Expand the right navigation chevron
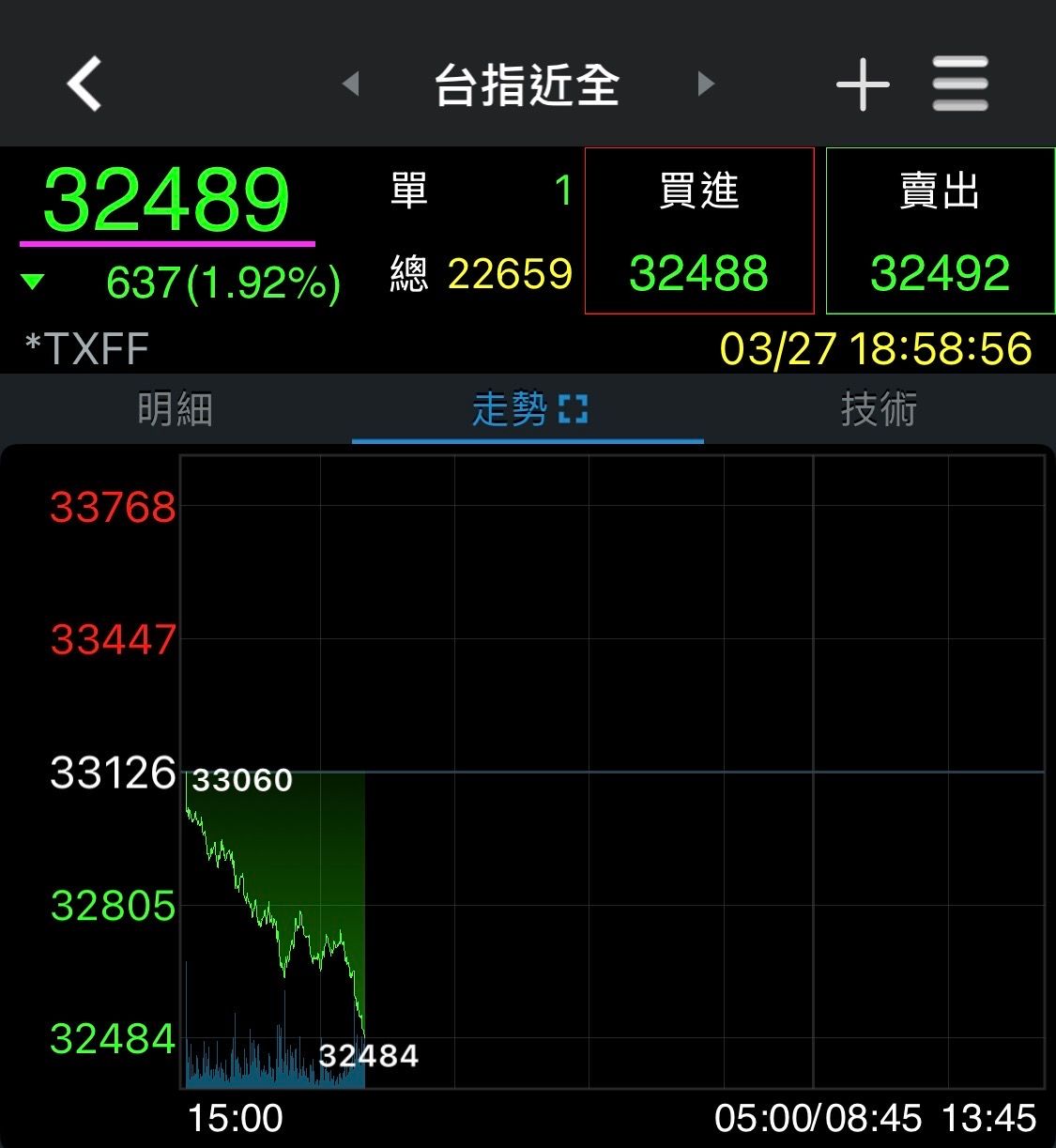Viewport: 1056px width, 1148px height. [705, 84]
